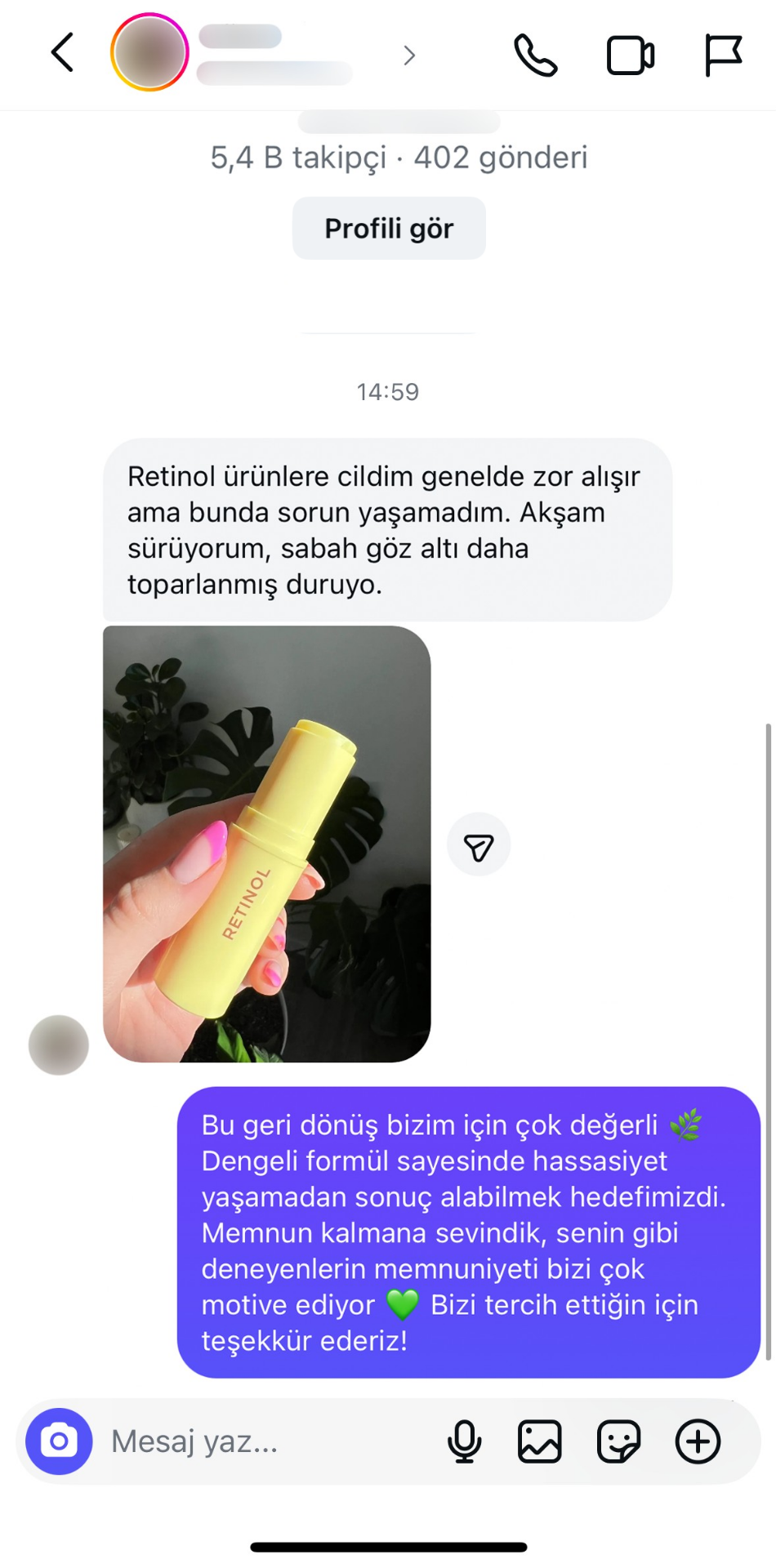Viewport: 776px width, 1568px height.
Task: Open the camera from the message bar
Action: [59, 1441]
